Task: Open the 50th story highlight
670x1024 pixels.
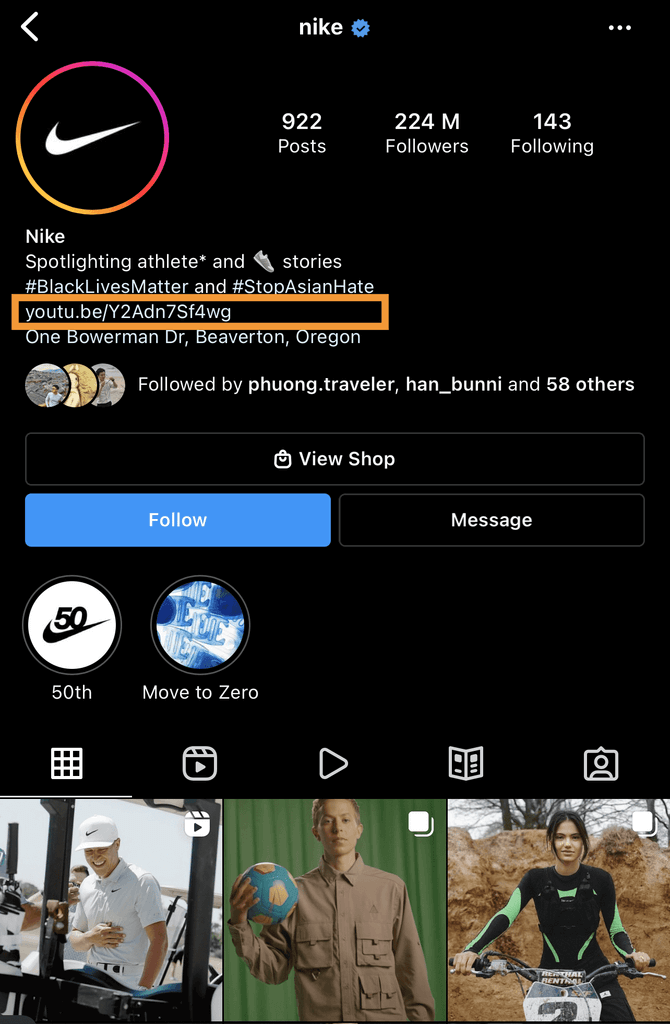Action: click(72, 626)
